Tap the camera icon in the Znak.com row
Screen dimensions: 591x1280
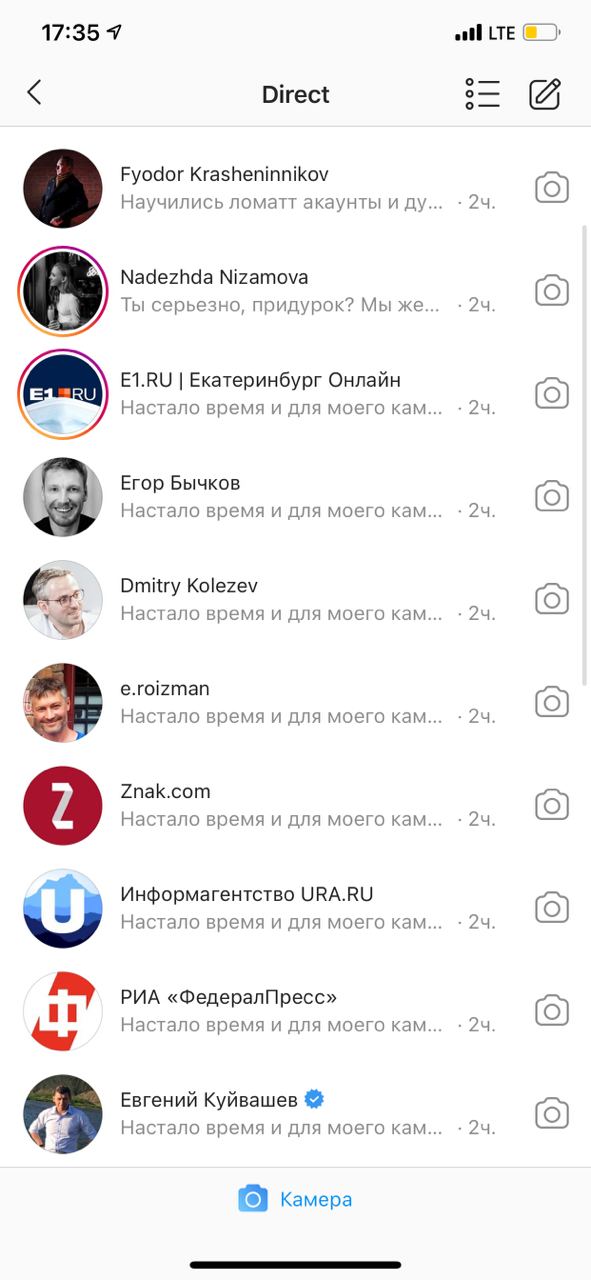(x=552, y=806)
